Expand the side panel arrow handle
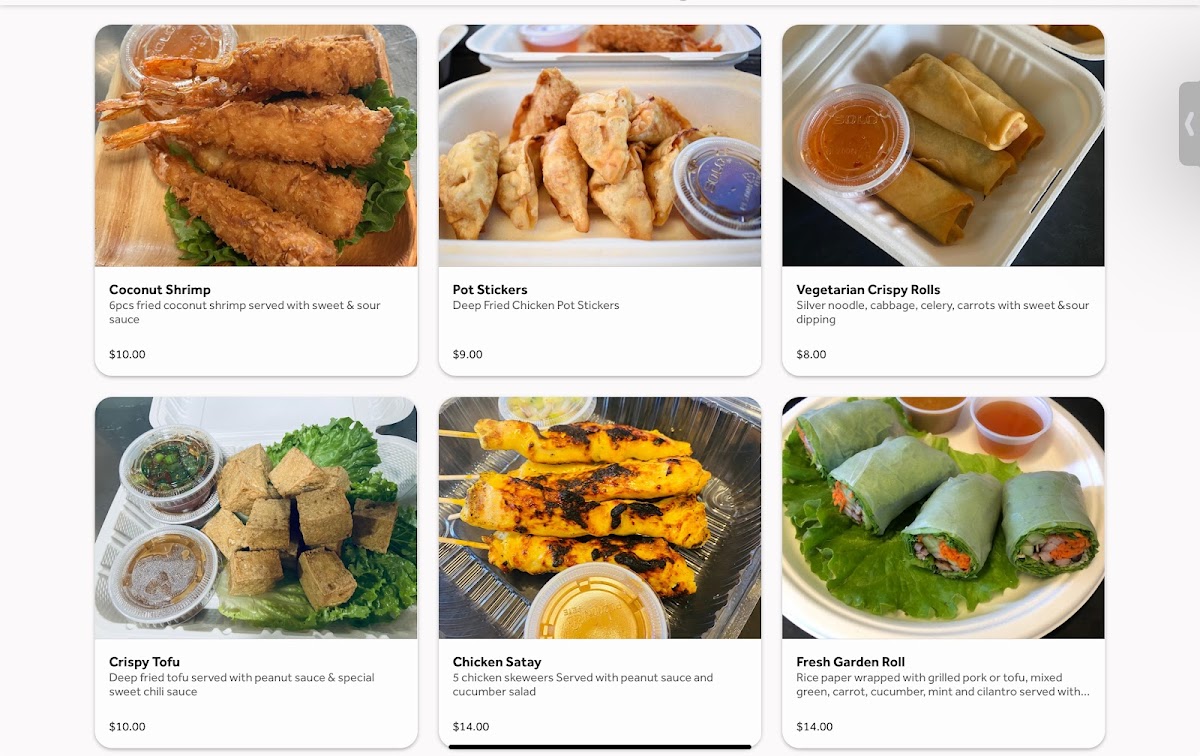The width and height of the screenshot is (1200, 756). pyautogui.click(x=1189, y=123)
